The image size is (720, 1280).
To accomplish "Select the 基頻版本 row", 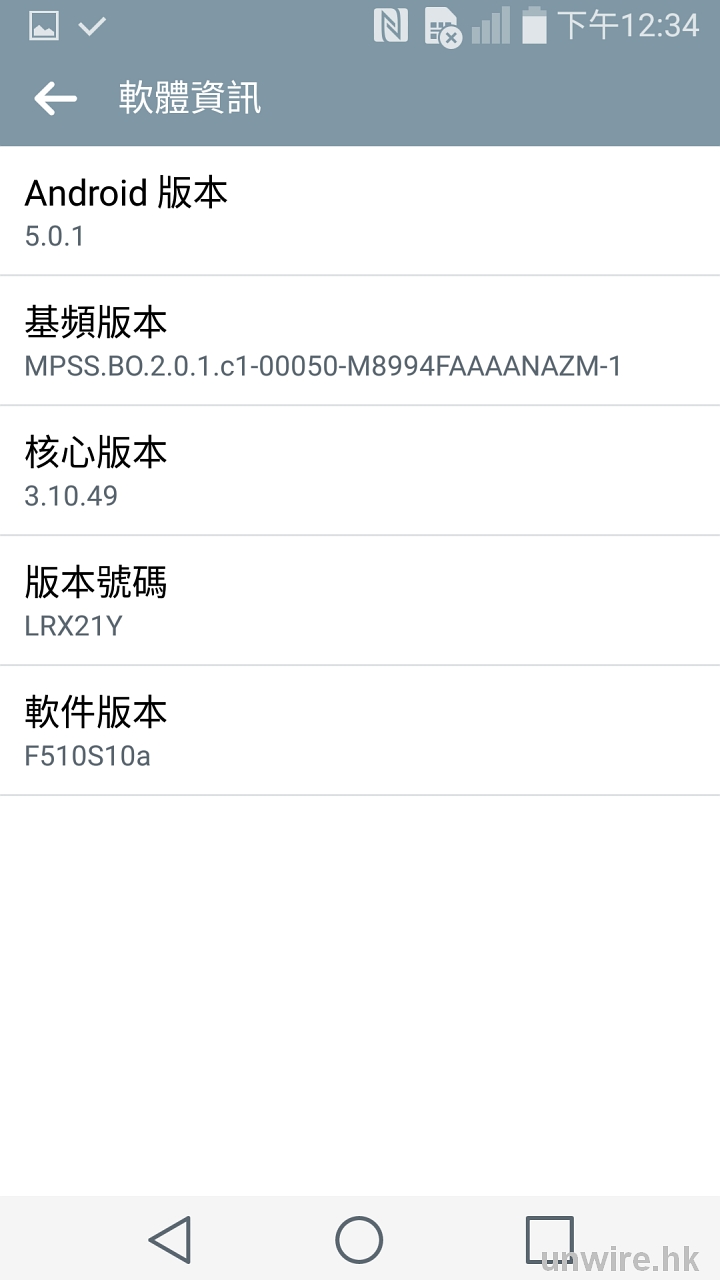I will (360, 341).
